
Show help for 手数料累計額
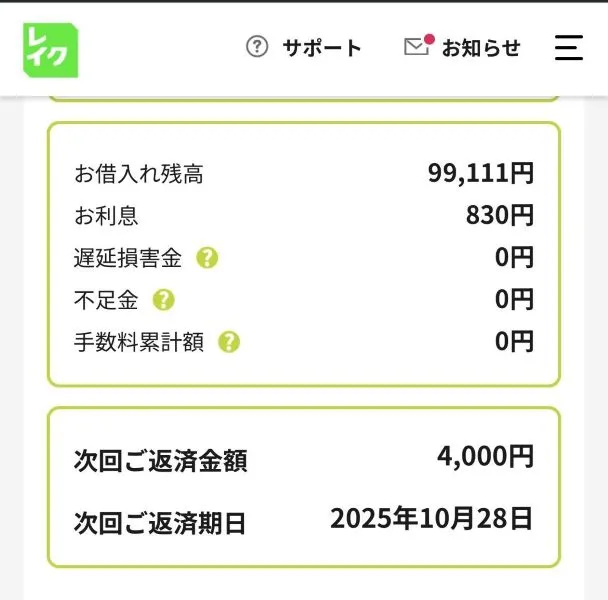[229, 342]
